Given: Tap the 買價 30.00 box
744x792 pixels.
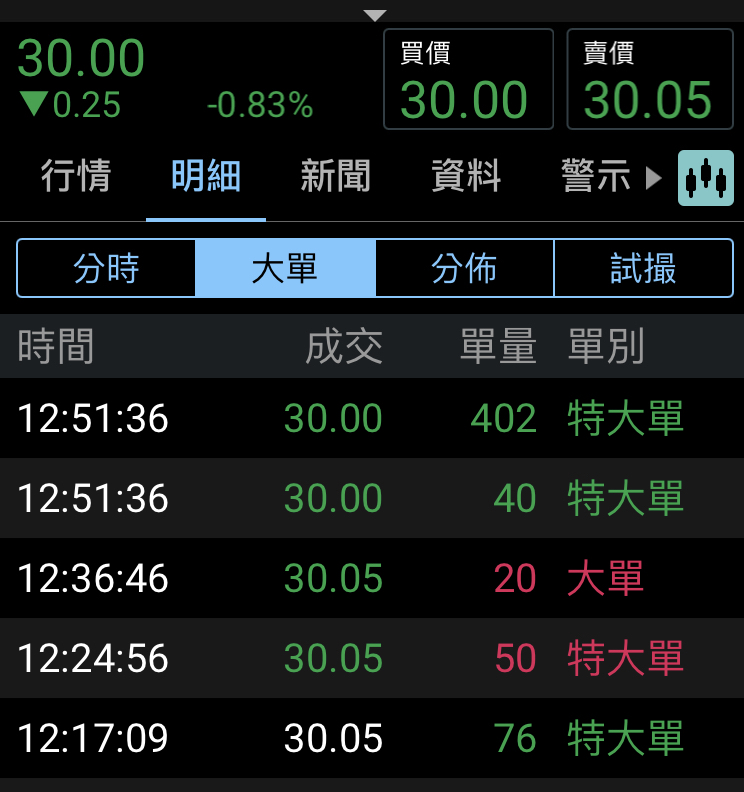Looking at the screenshot, I should (x=468, y=80).
